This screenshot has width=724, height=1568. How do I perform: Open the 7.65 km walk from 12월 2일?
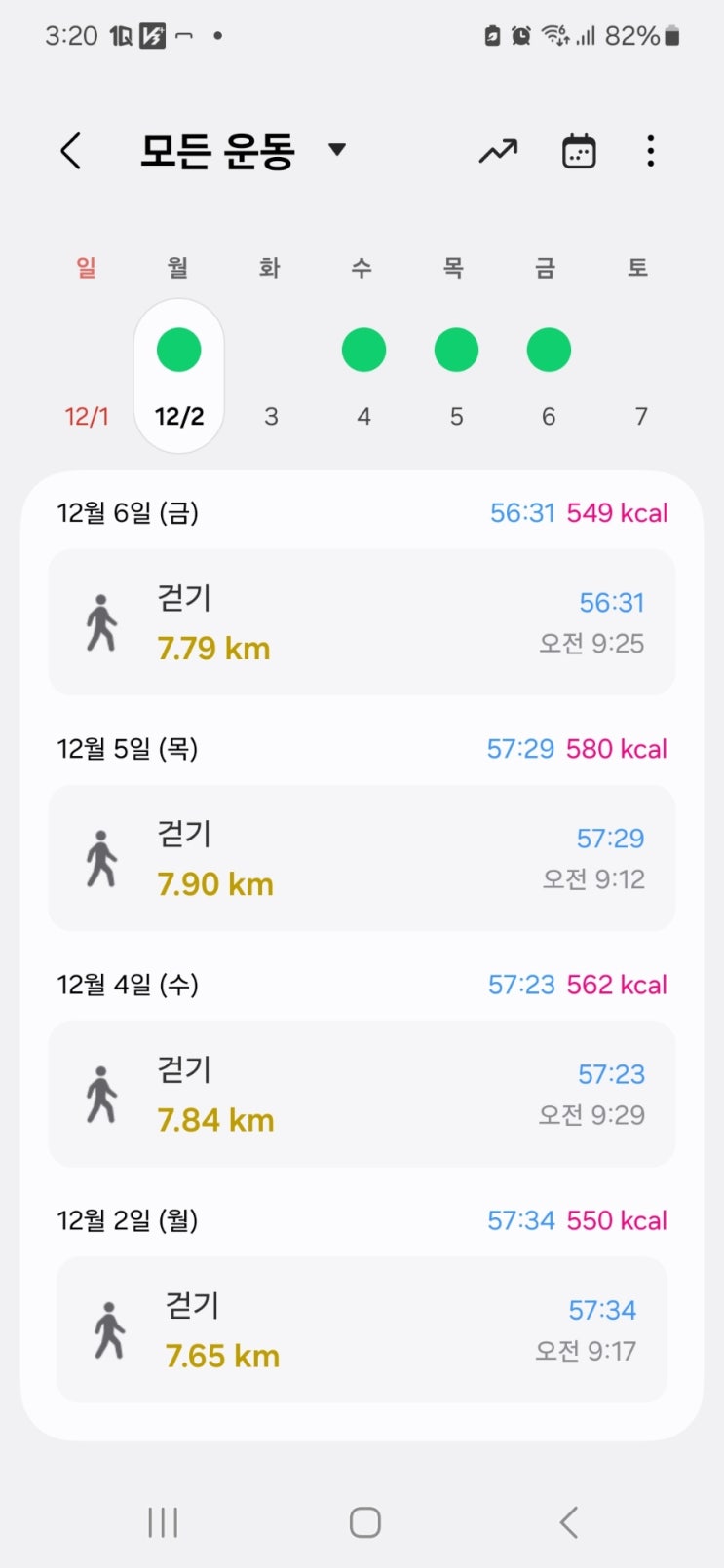point(362,1329)
